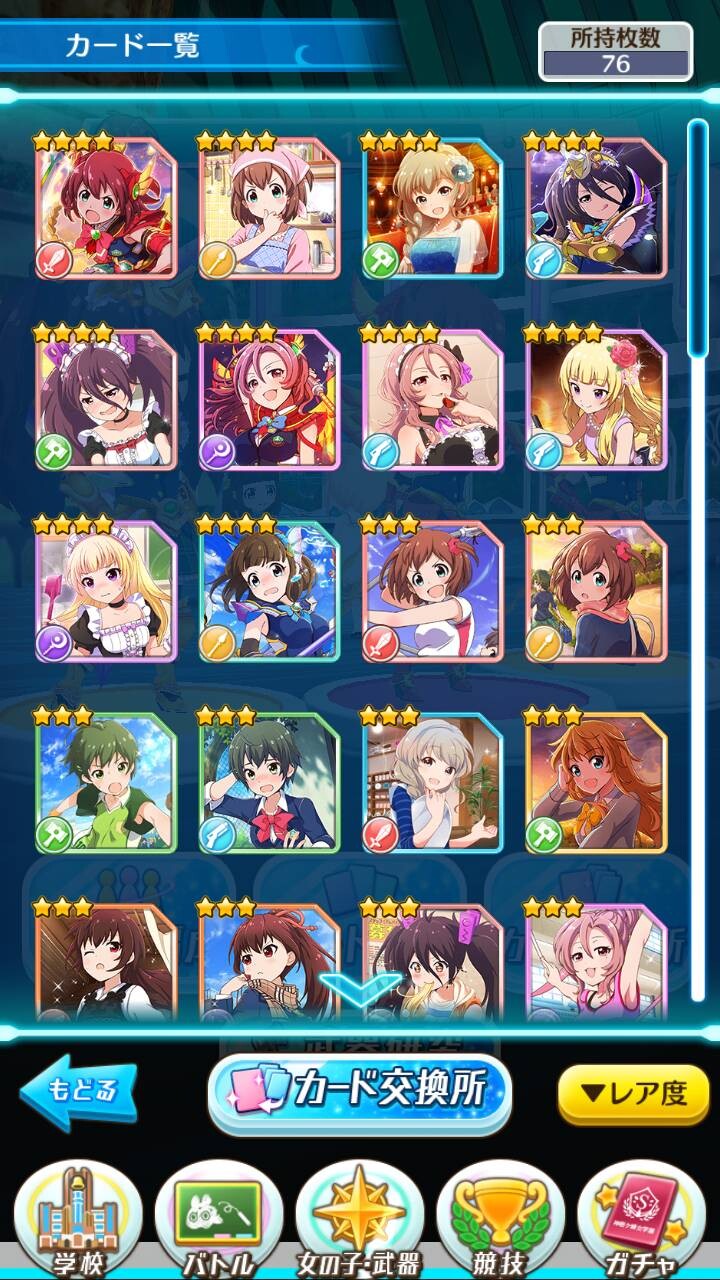Open the カード交換所 card exchange
720x1280 pixels.
click(359, 1092)
